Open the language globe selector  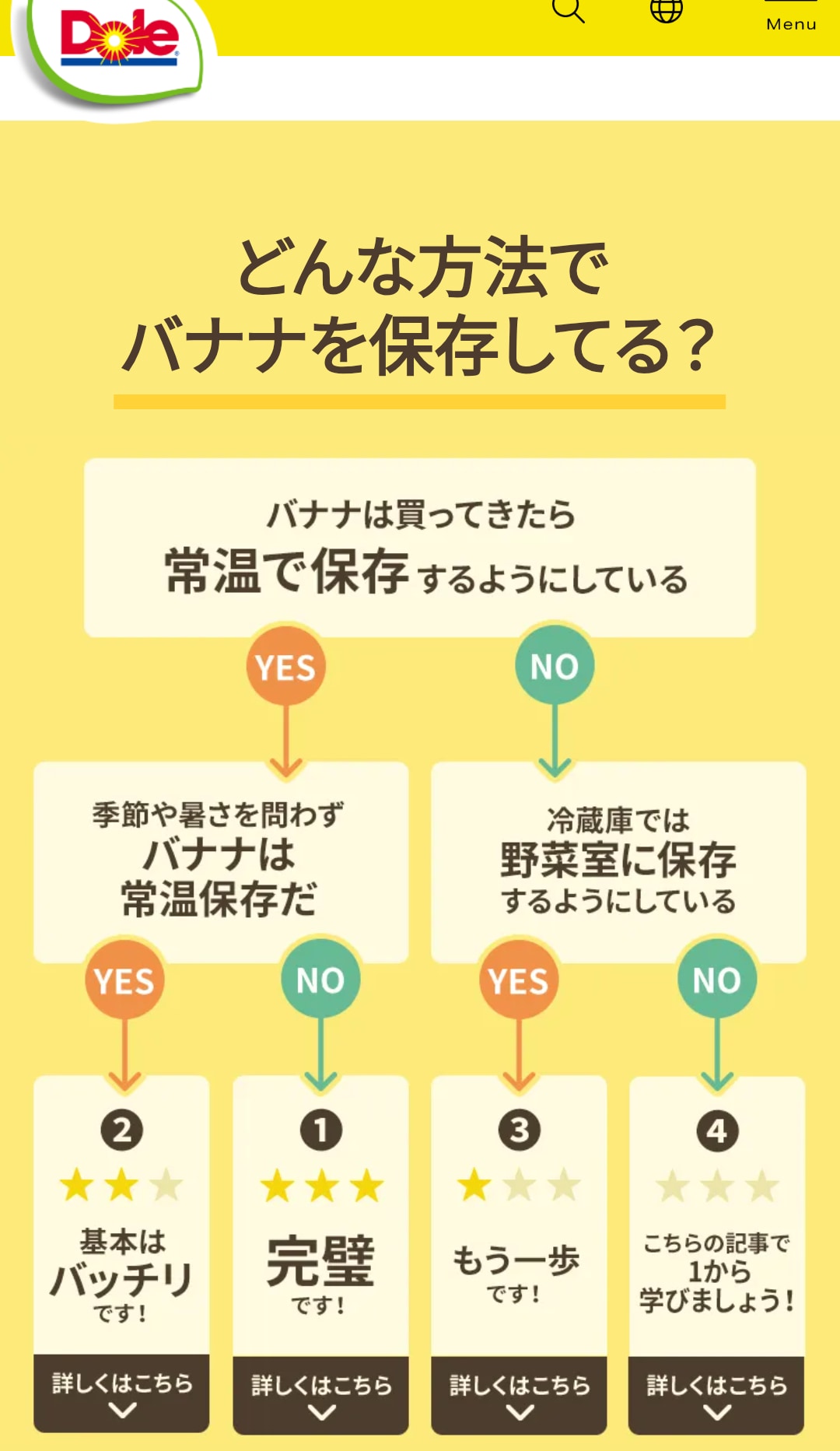coord(666,11)
